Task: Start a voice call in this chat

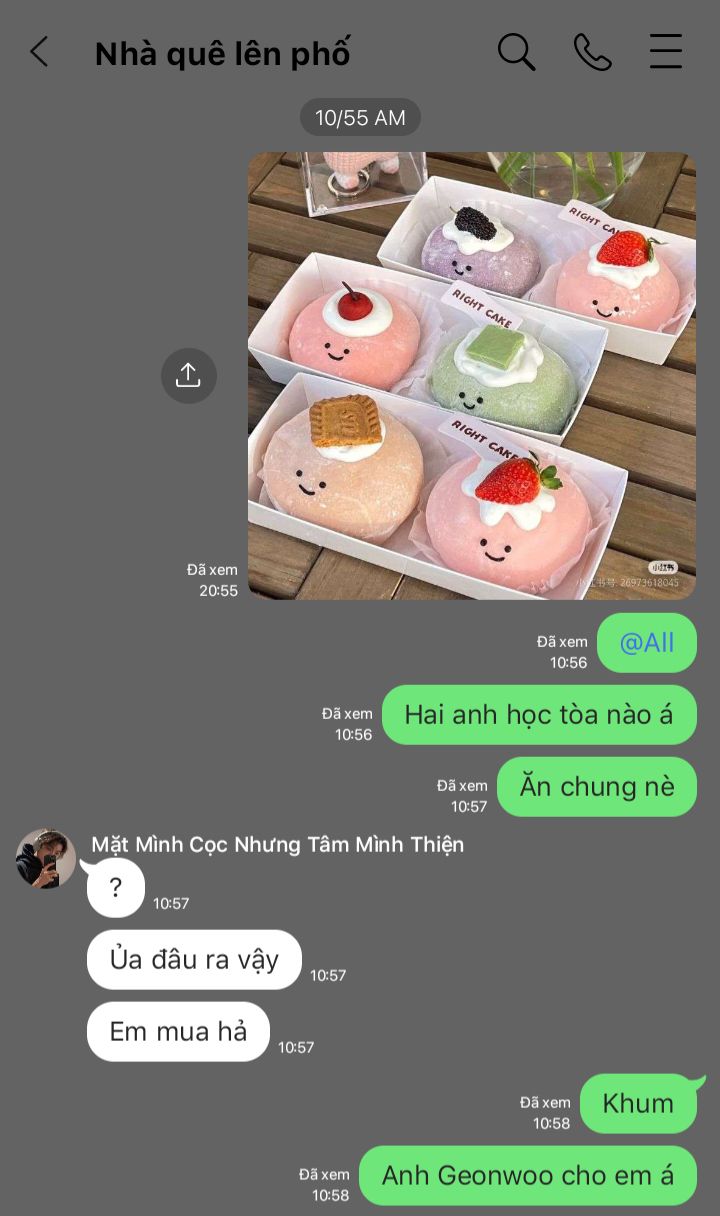Action: [592, 52]
